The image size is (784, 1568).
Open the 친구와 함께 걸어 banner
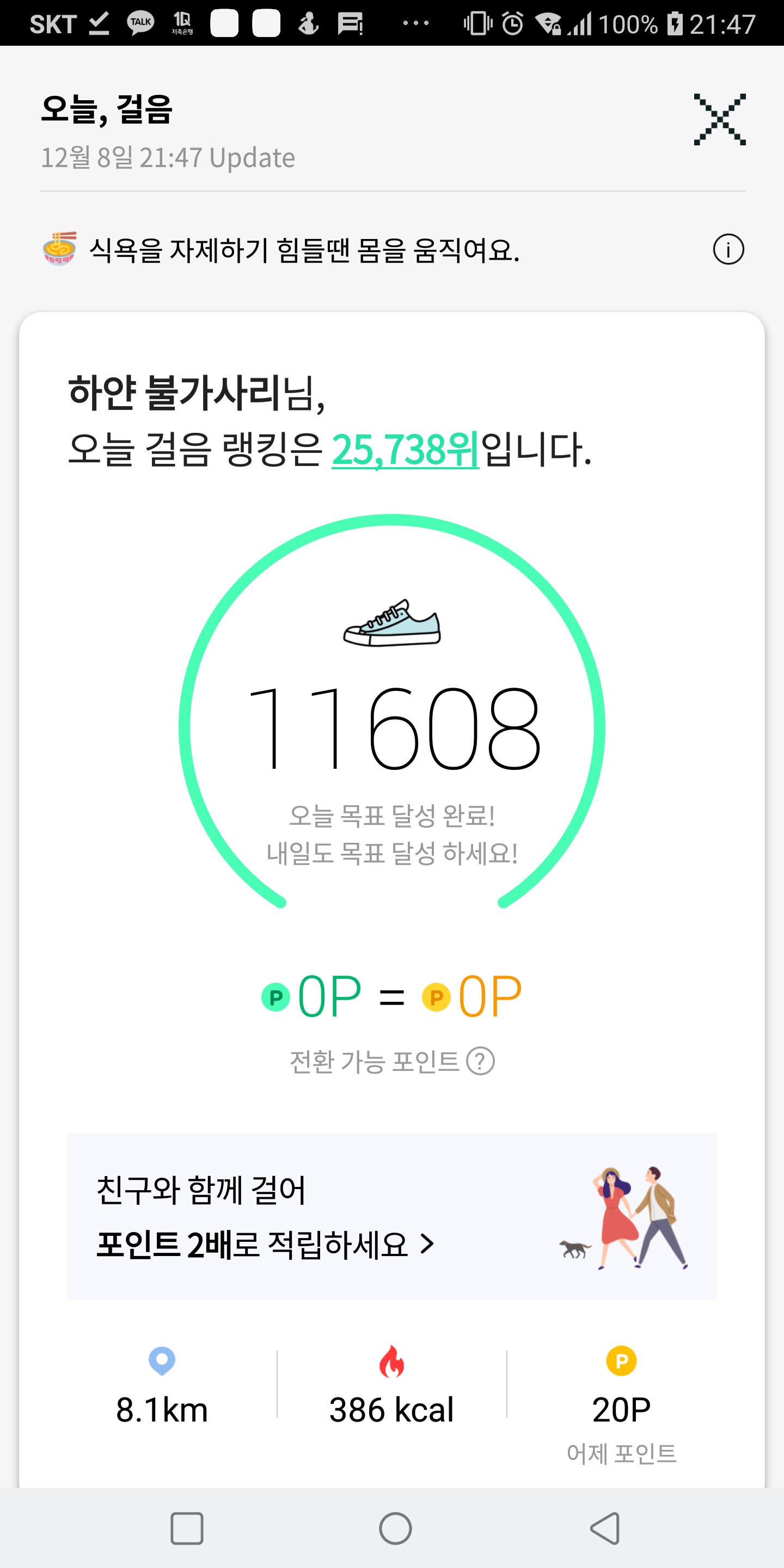coord(391,1217)
